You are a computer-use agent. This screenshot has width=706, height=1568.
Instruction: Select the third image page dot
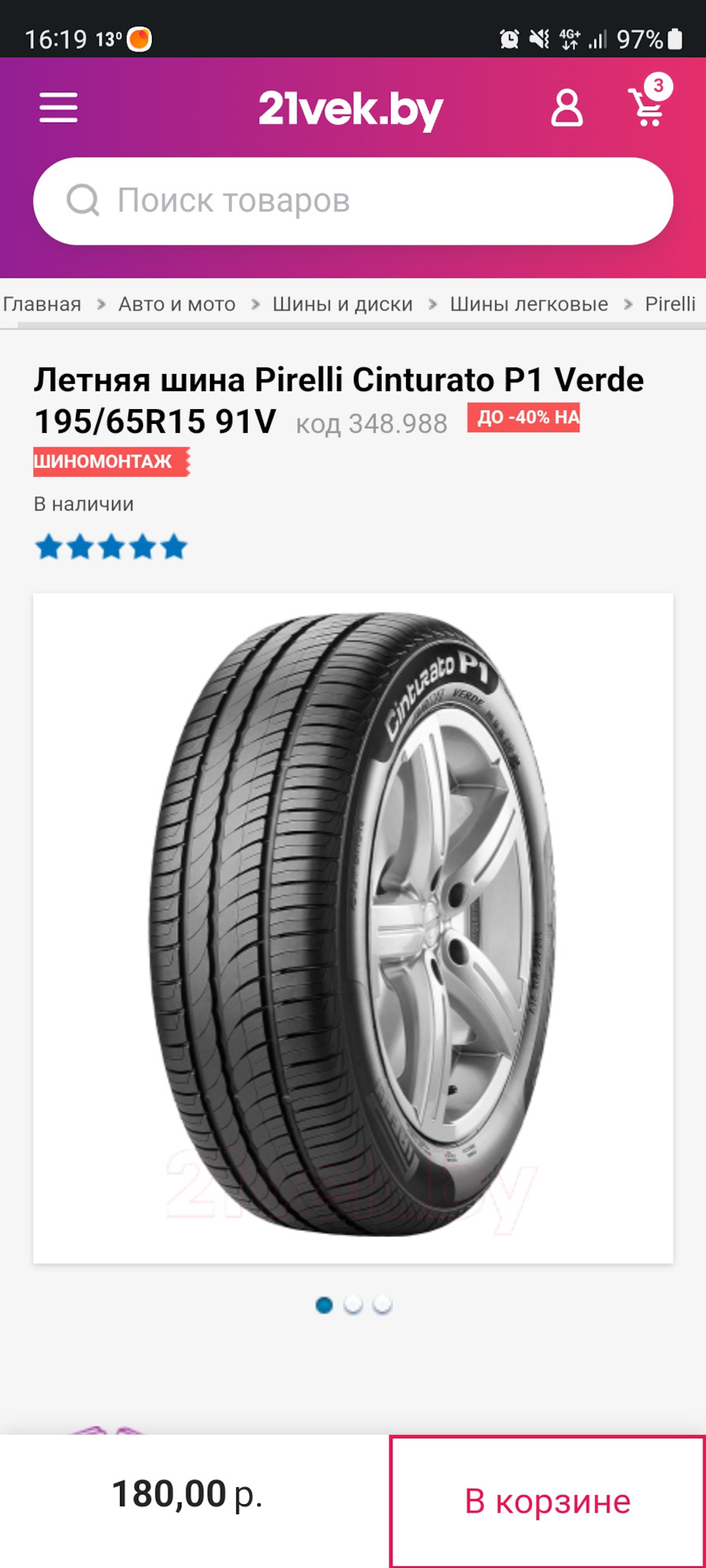tap(382, 1304)
